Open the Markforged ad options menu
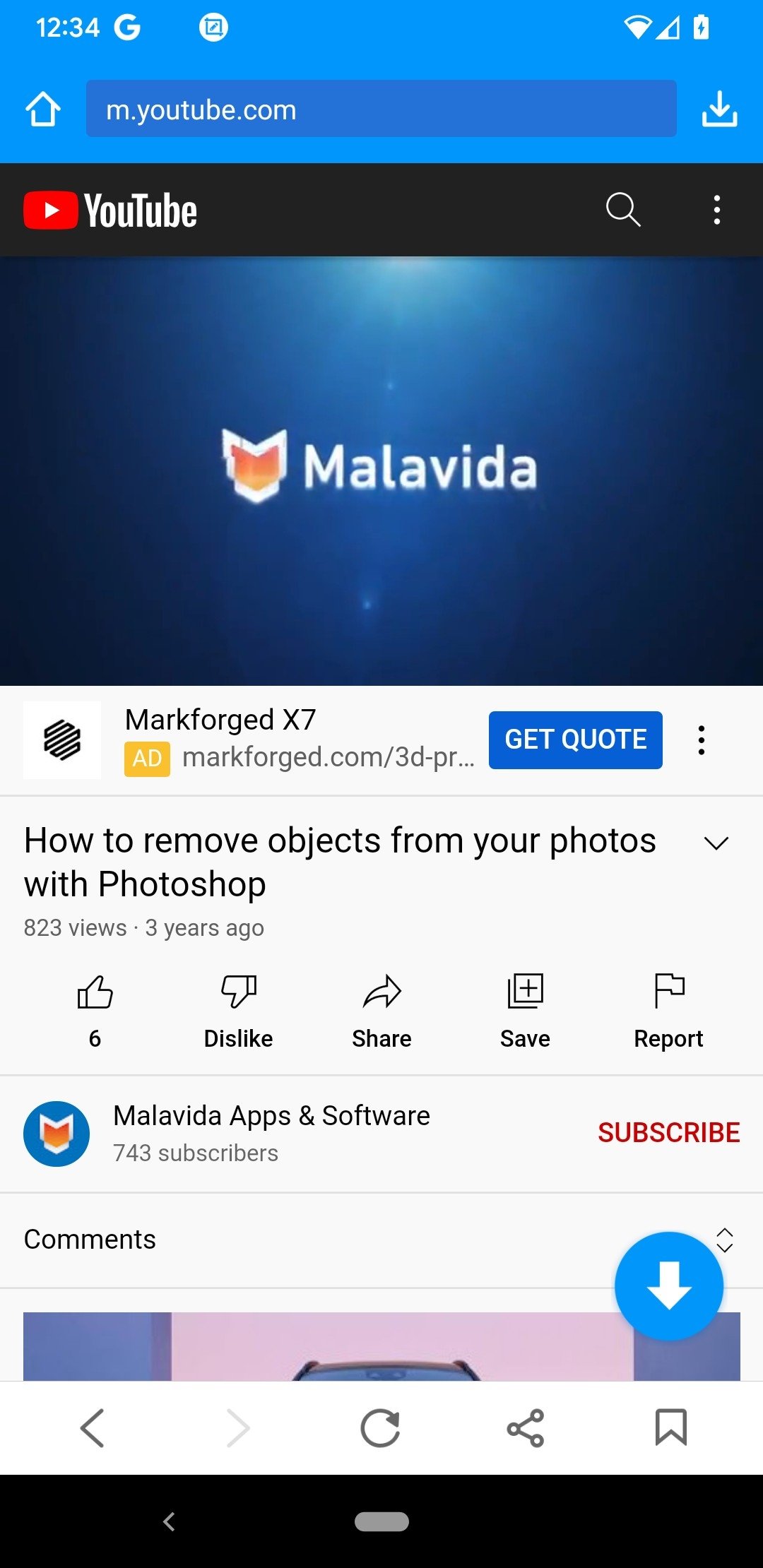Screen dimensions: 763x1568 coord(701,740)
